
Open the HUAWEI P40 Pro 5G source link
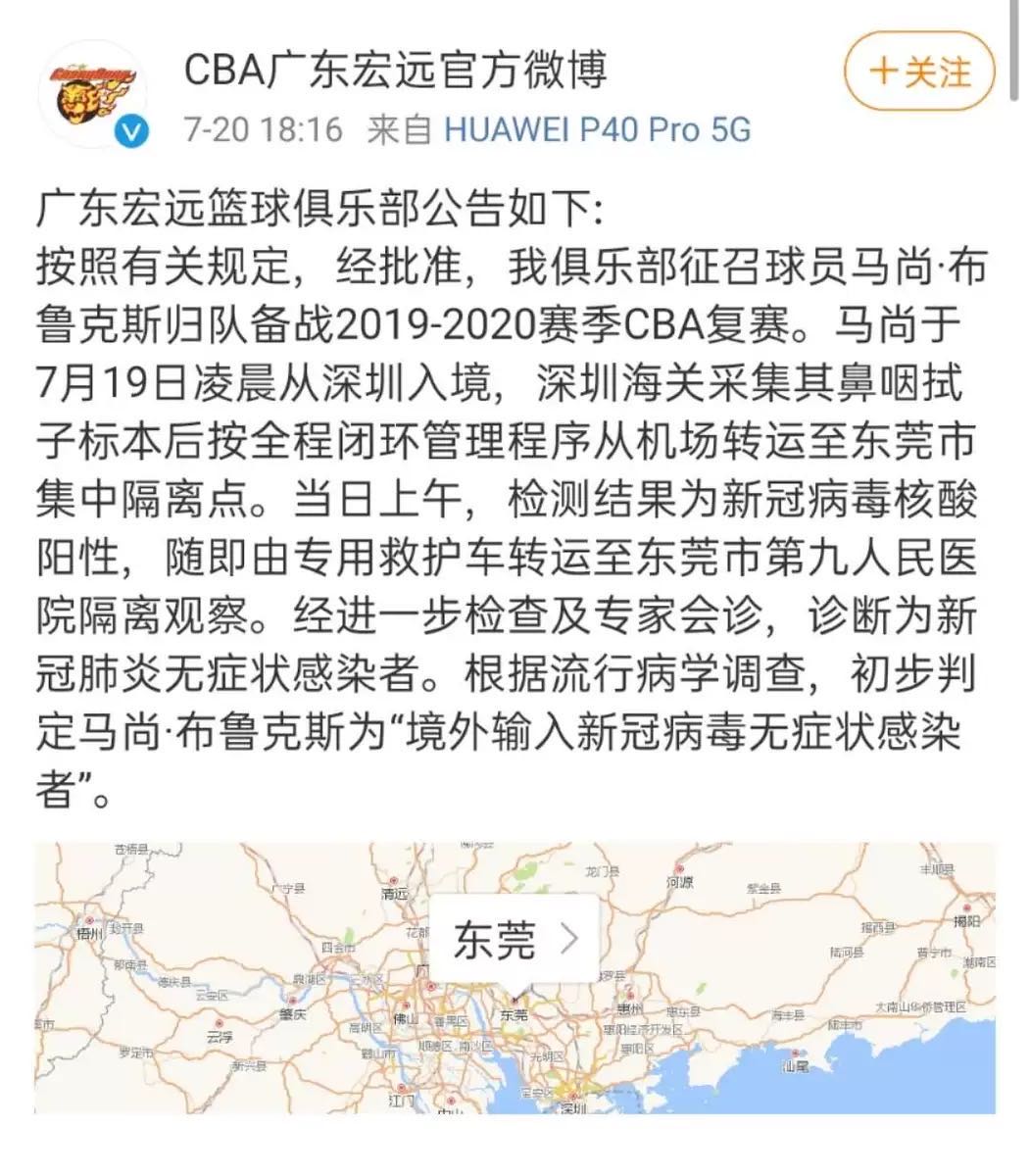click(598, 130)
